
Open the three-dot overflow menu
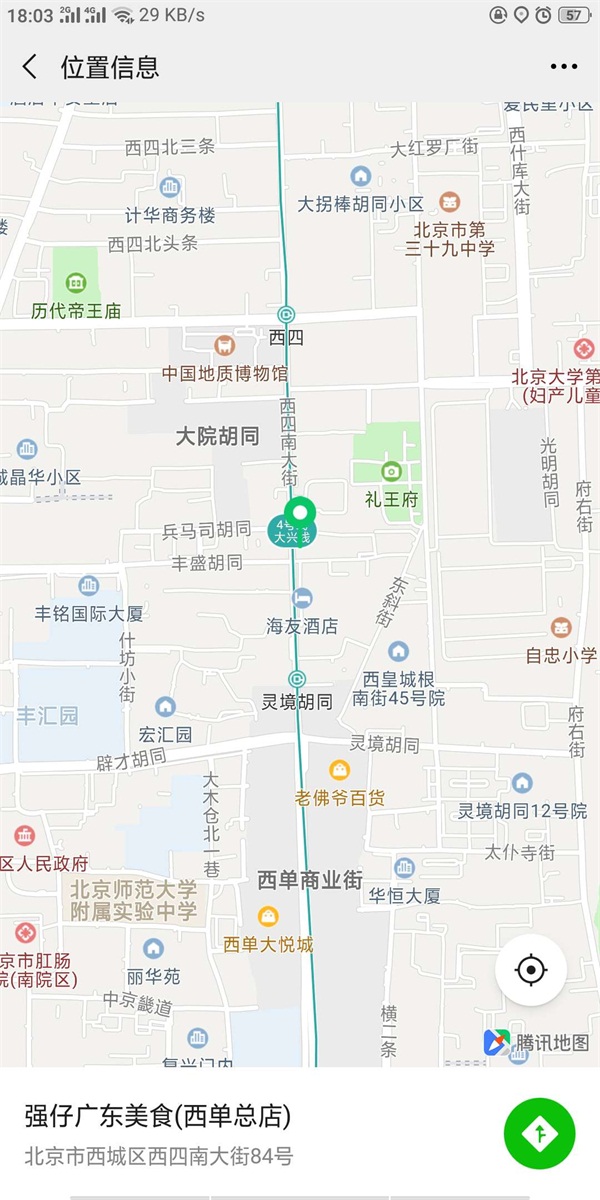click(x=564, y=67)
